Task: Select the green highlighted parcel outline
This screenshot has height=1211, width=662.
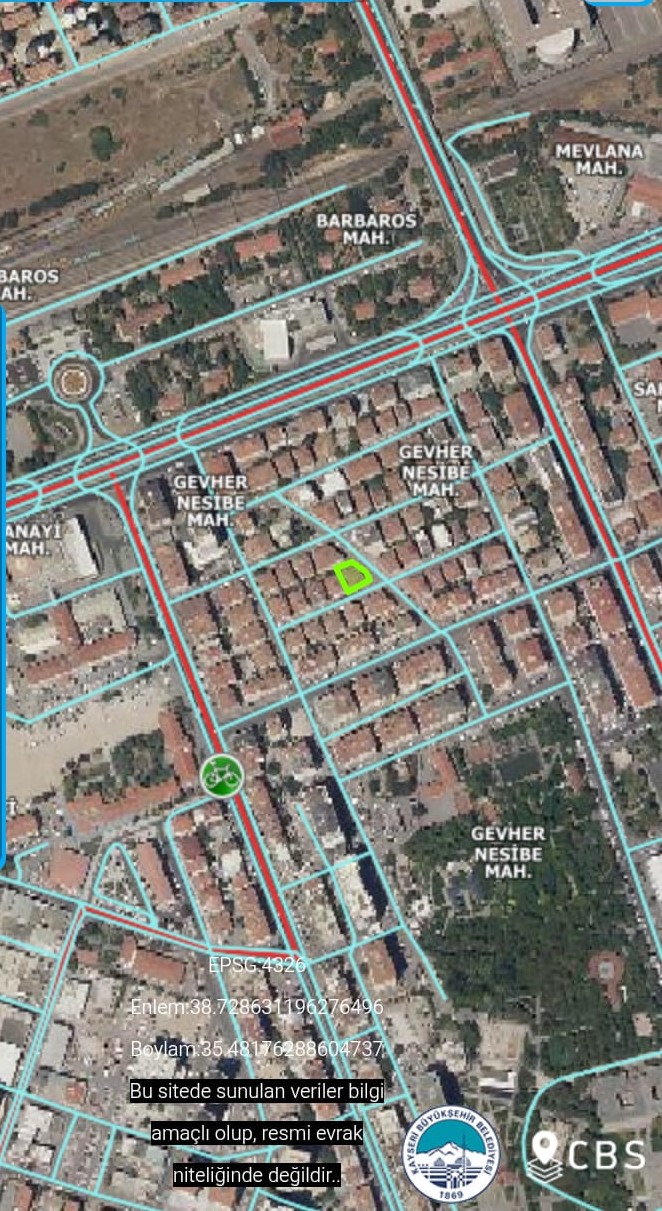Action: point(352,577)
